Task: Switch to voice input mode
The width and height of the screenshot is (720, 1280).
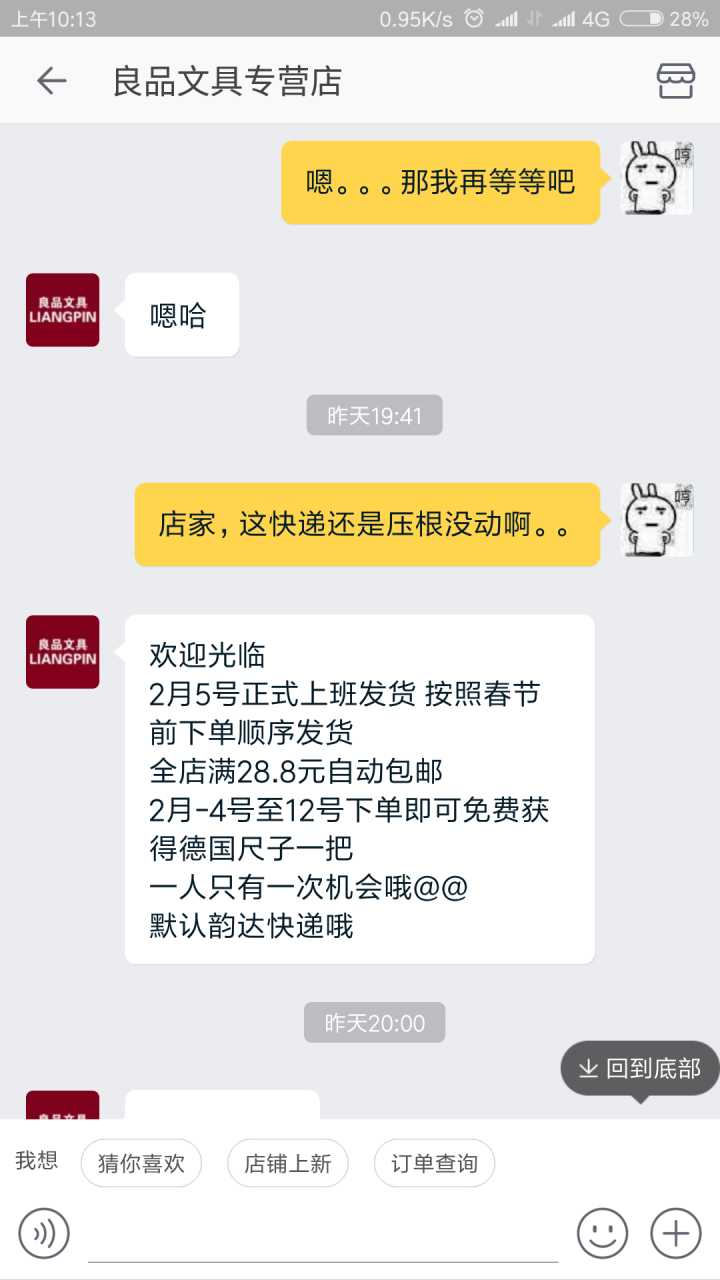Action: pyautogui.click(x=44, y=1233)
